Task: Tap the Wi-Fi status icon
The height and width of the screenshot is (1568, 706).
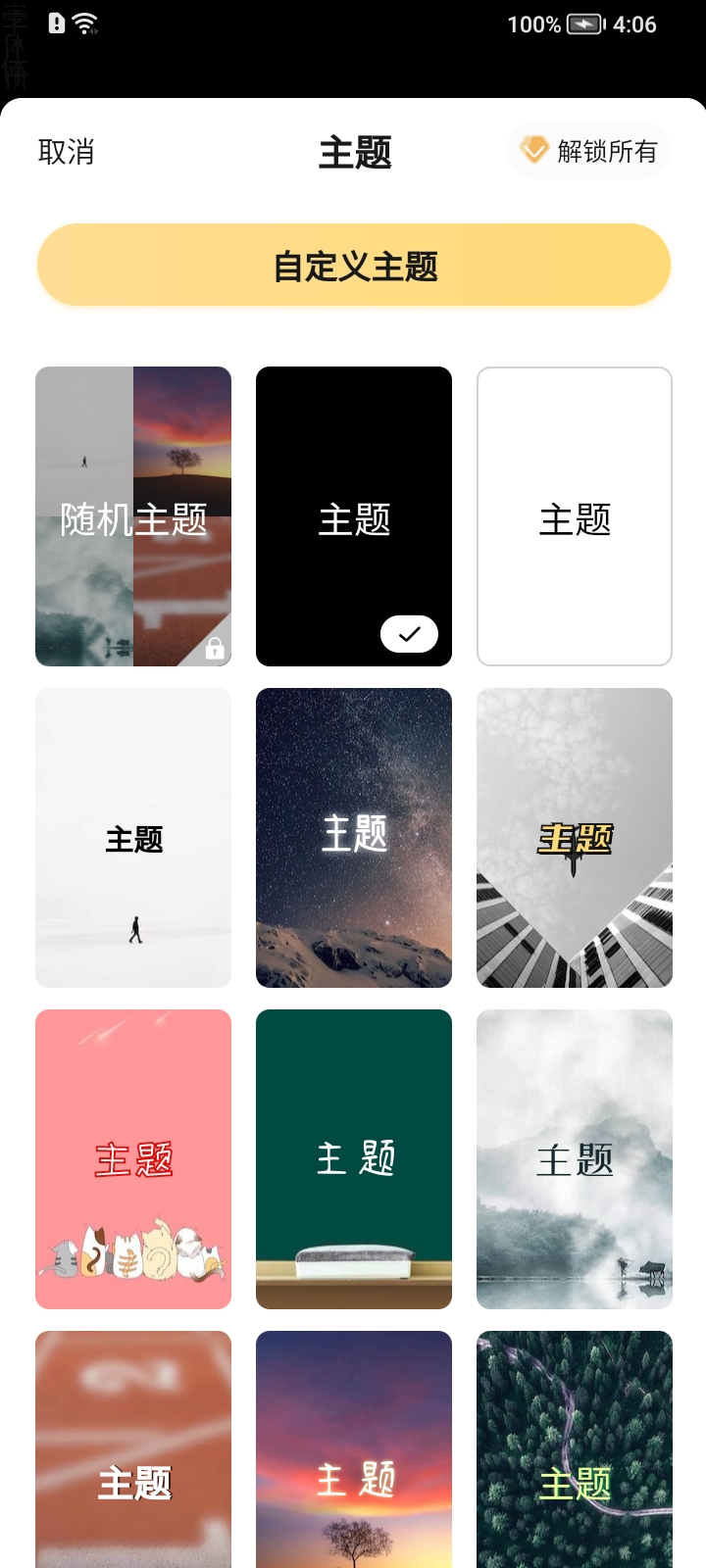Action: [x=84, y=24]
